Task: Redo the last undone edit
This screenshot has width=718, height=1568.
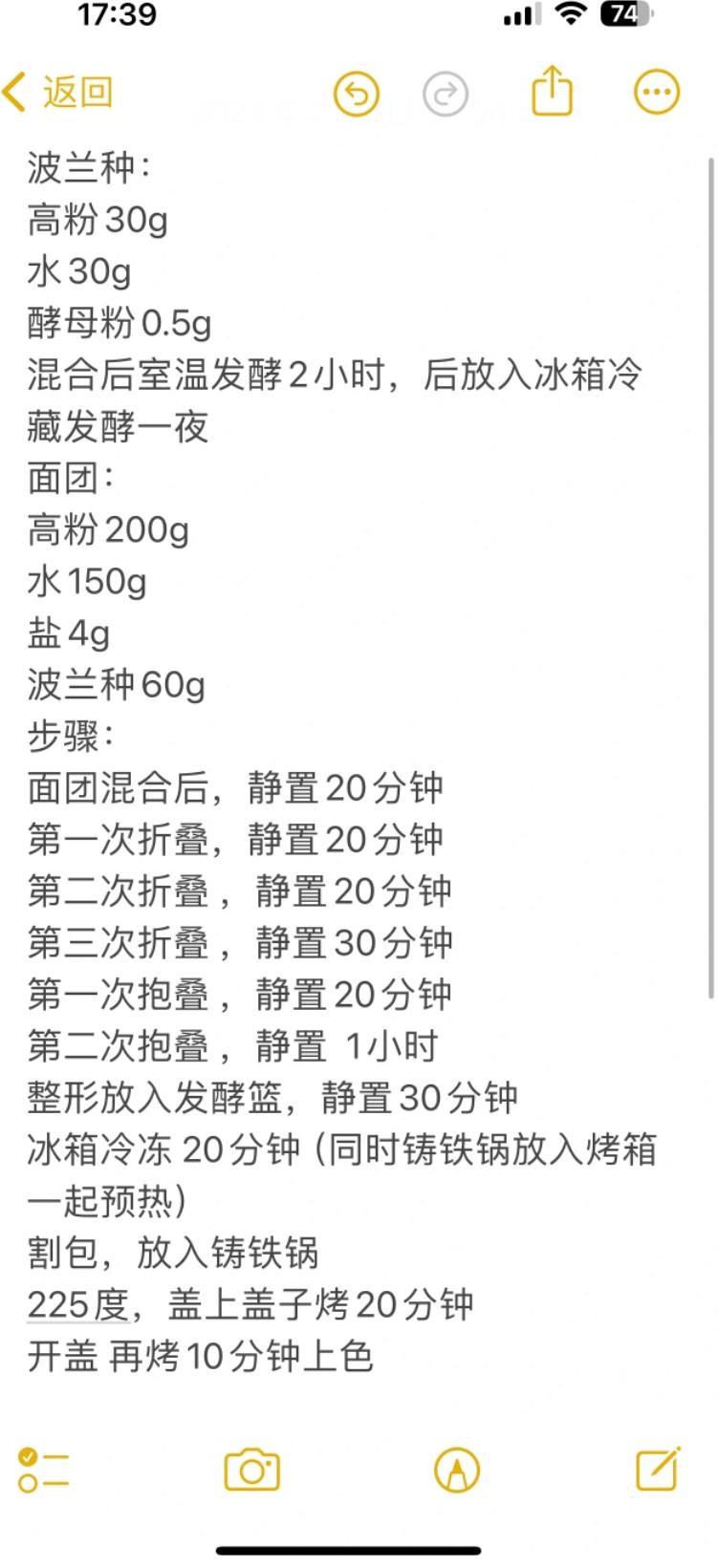Action: [x=446, y=94]
